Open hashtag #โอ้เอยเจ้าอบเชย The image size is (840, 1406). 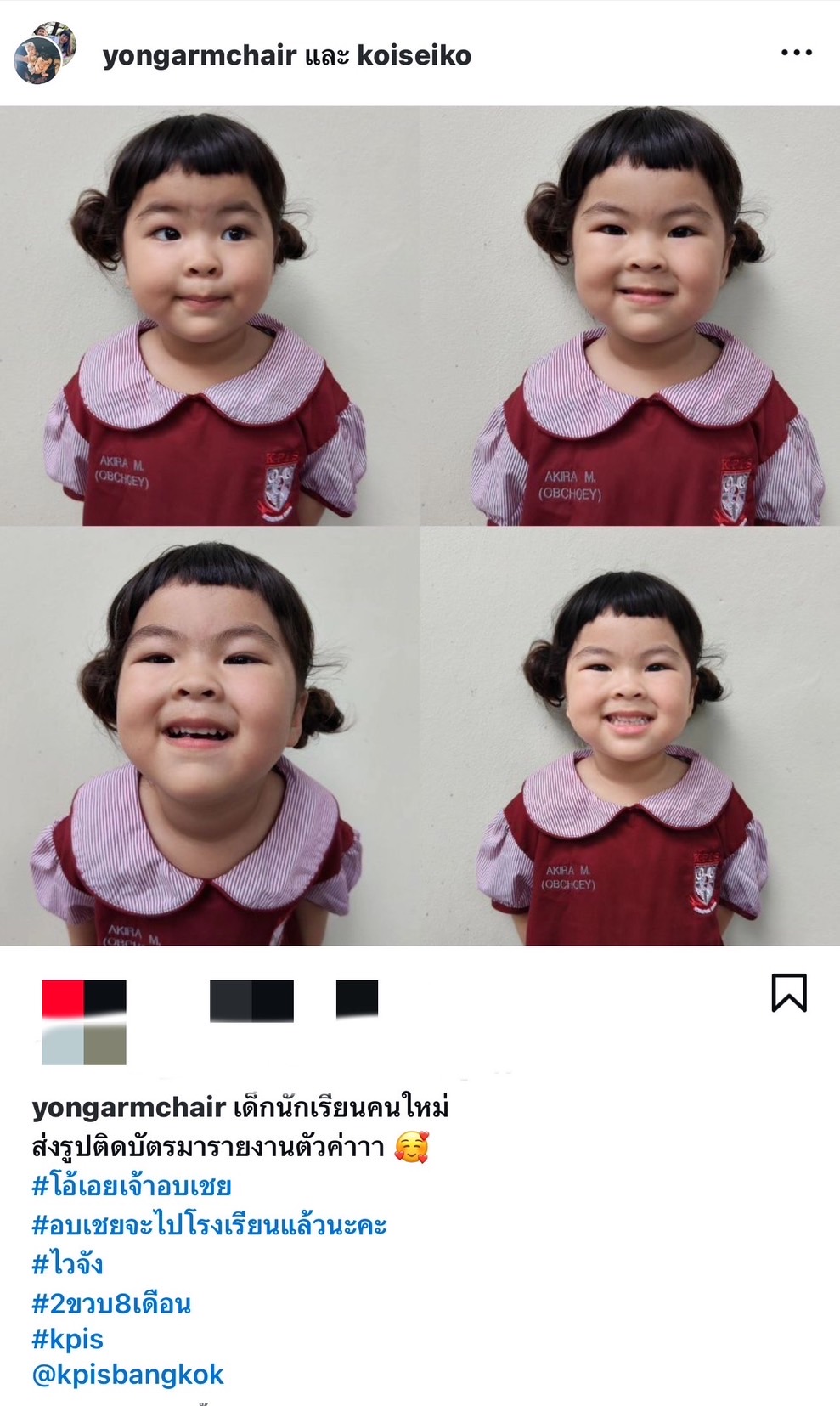pos(132,1186)
